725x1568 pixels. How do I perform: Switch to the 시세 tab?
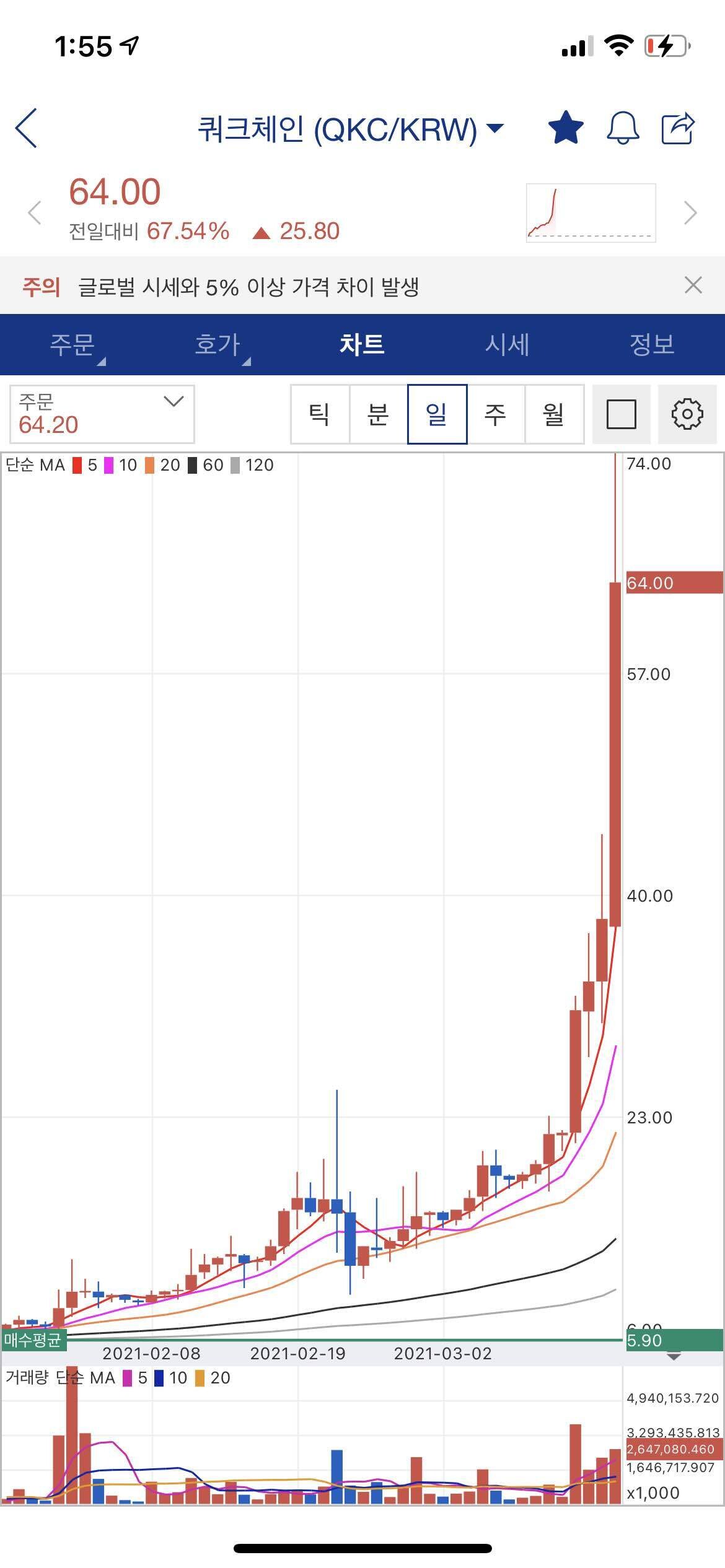pos(507,344)
